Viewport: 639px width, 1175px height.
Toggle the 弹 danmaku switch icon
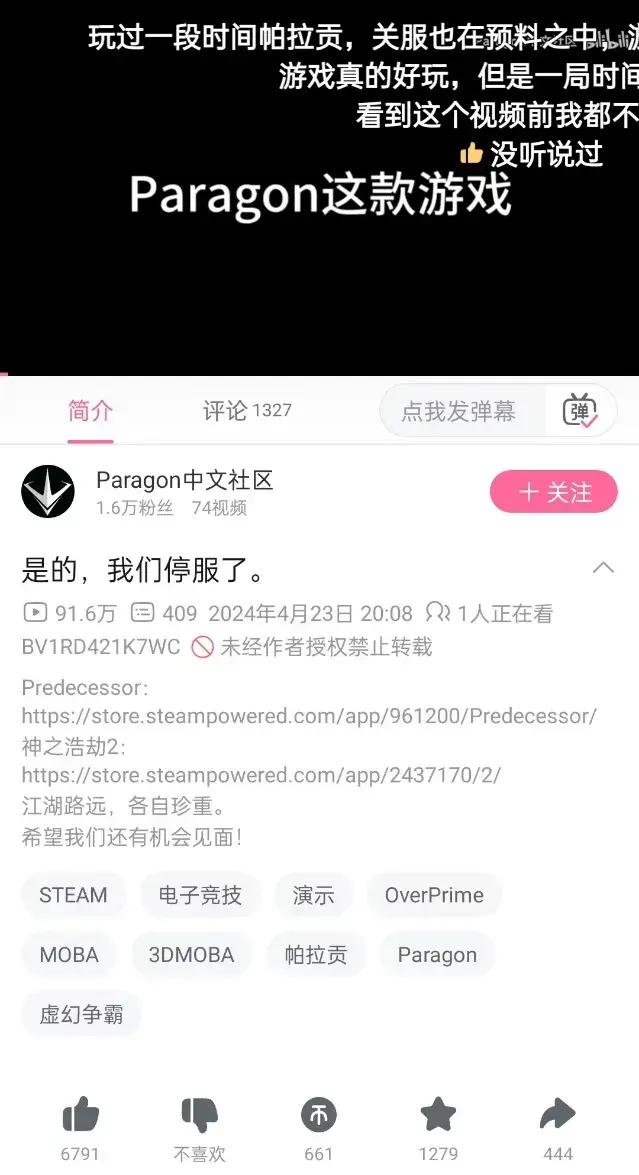coord(579,411)
